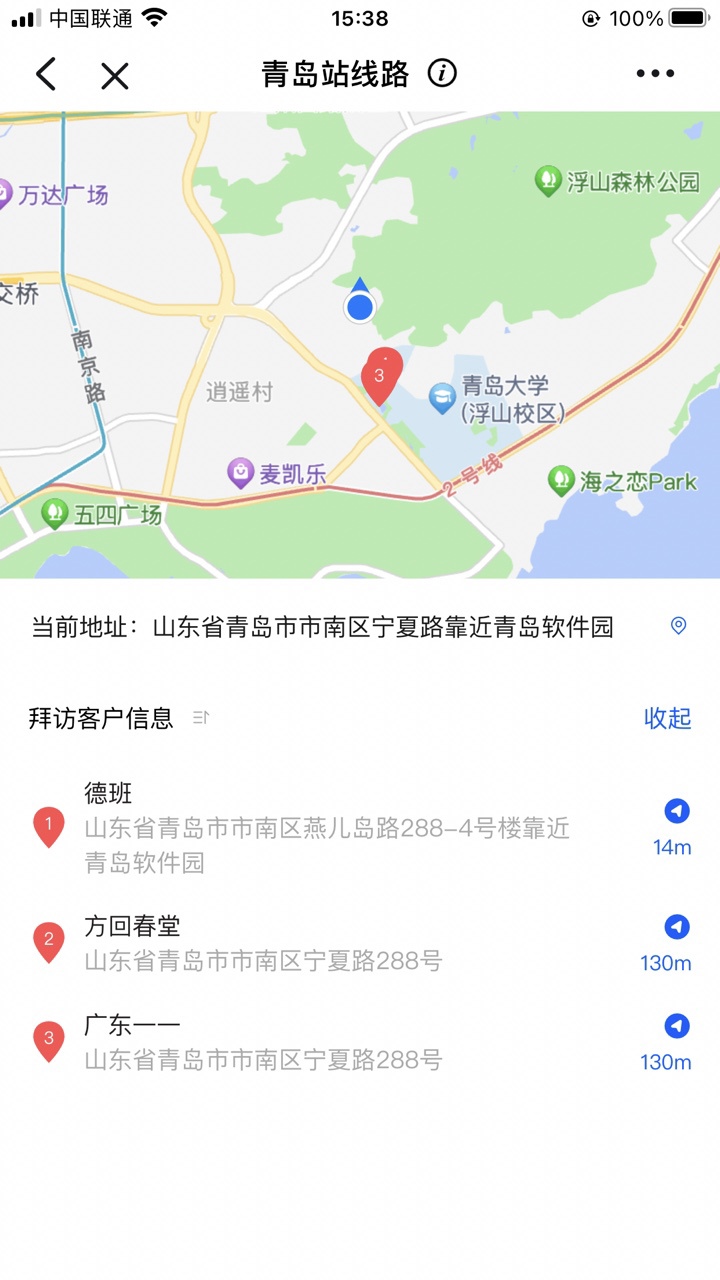Viewport: 720px width, 1280px height.
Task: Tap the sort icon next to 拜访客户信息
Action: pyautogui.click(x=201, y=717)
